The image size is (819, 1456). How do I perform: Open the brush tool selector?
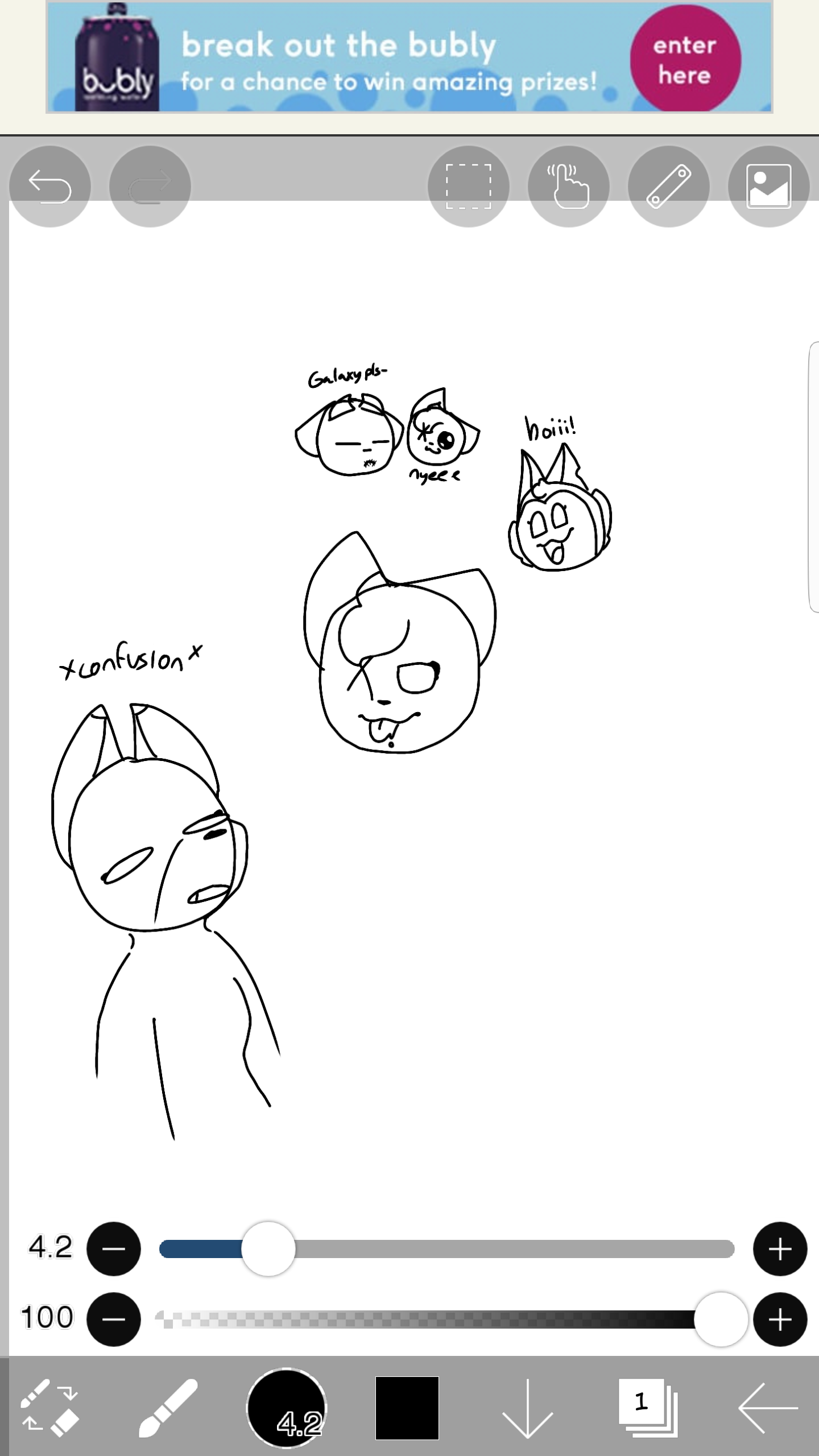tap(168, 1408)
